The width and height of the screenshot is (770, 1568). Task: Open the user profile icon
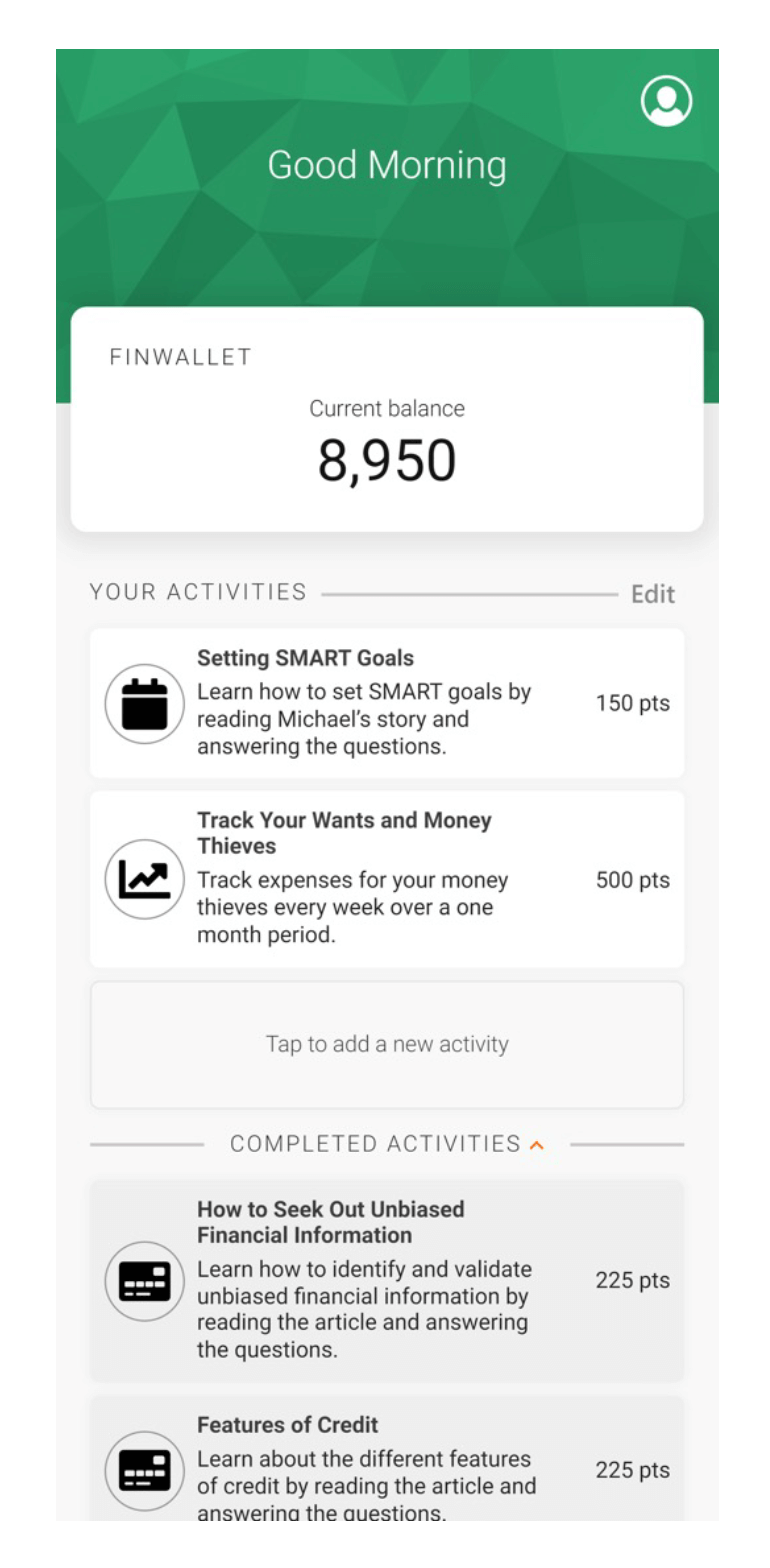click(x=666, y=101)
